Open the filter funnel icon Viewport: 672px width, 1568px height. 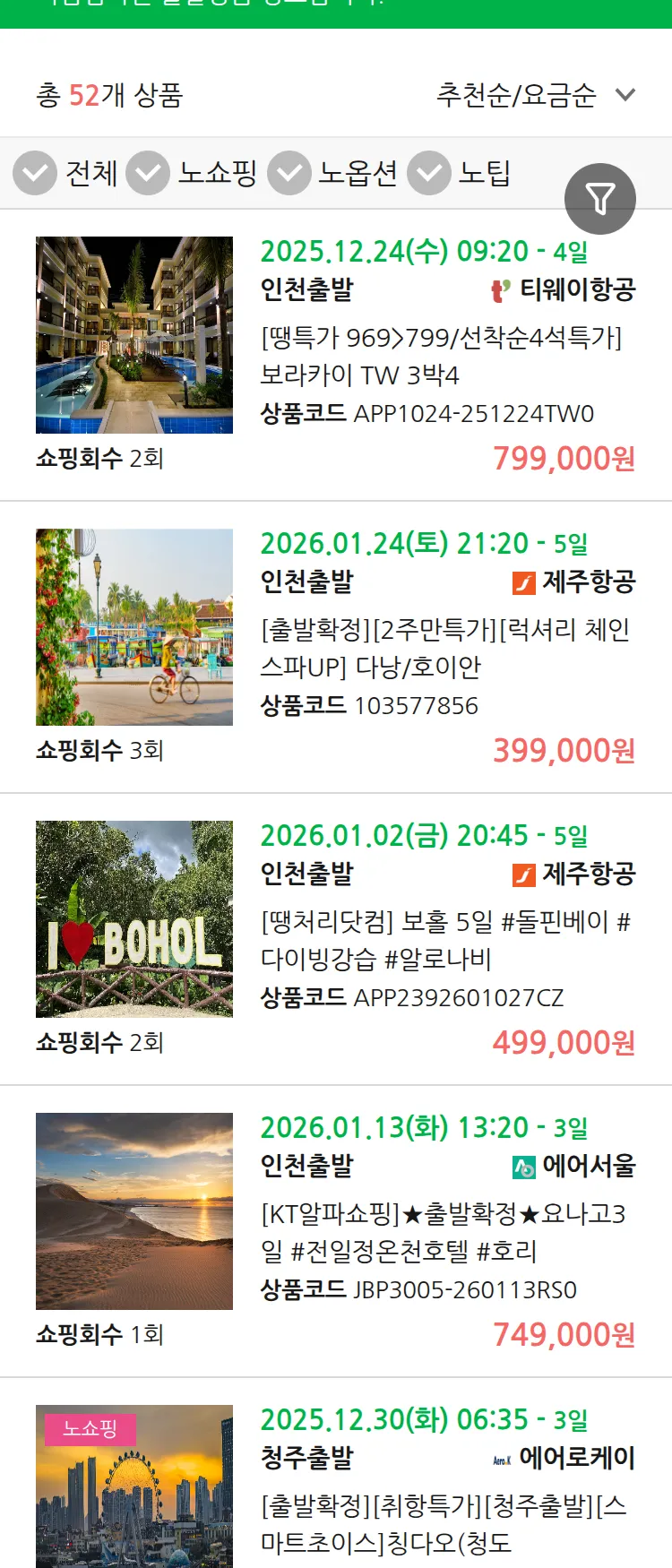tap(600, 198)
